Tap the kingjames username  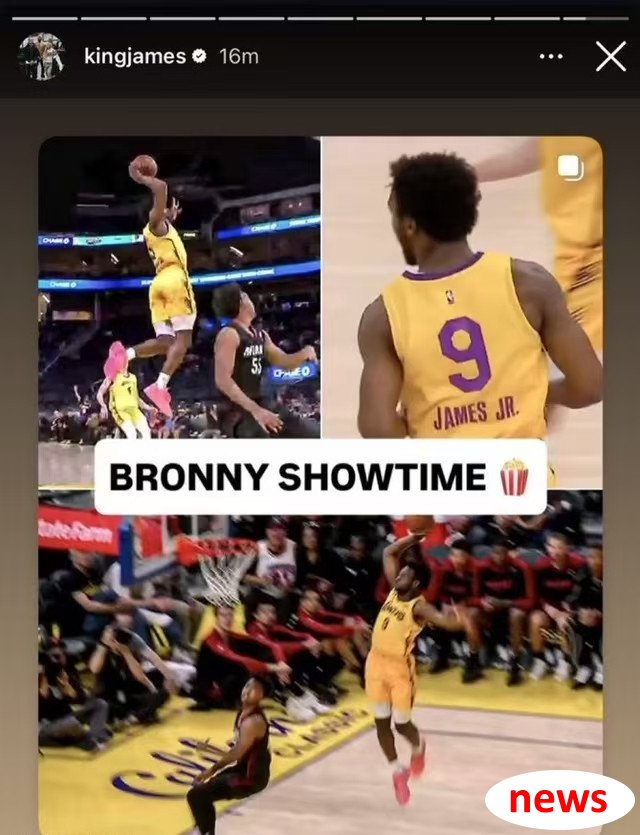click(134, 57)
